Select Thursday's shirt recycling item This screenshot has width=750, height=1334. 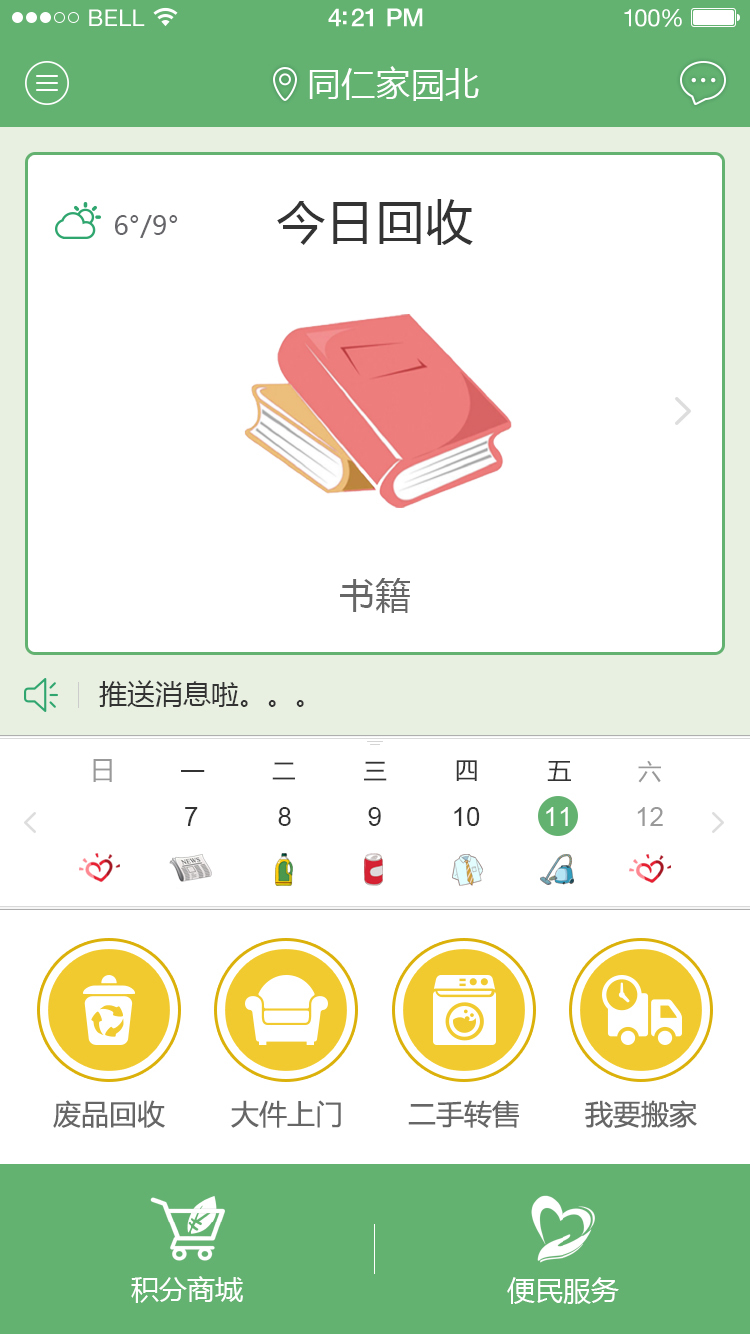pyautogui.click(x=466, y=868)
